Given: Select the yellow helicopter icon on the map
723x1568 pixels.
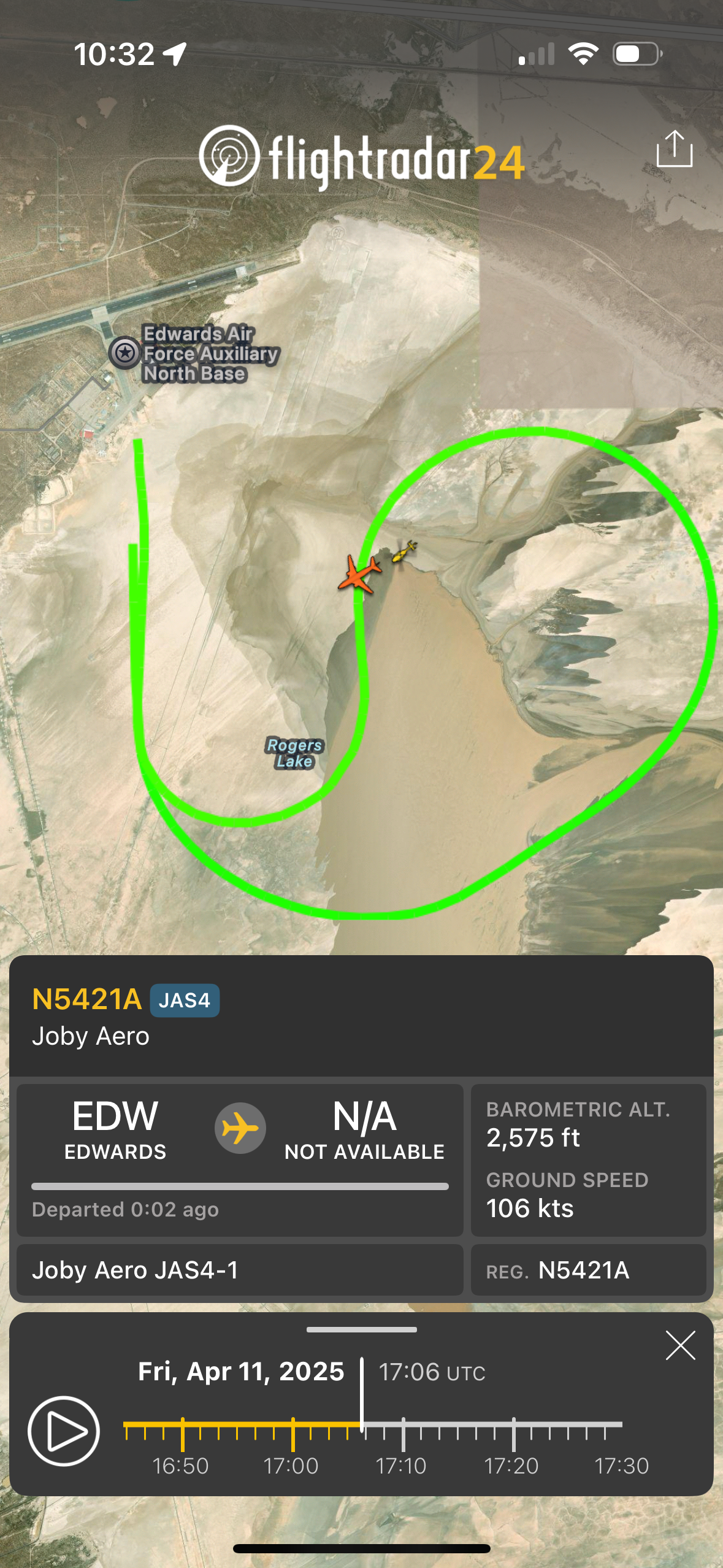Looking at the screenshot, I should pyautogui.click(x=403, y=551).
